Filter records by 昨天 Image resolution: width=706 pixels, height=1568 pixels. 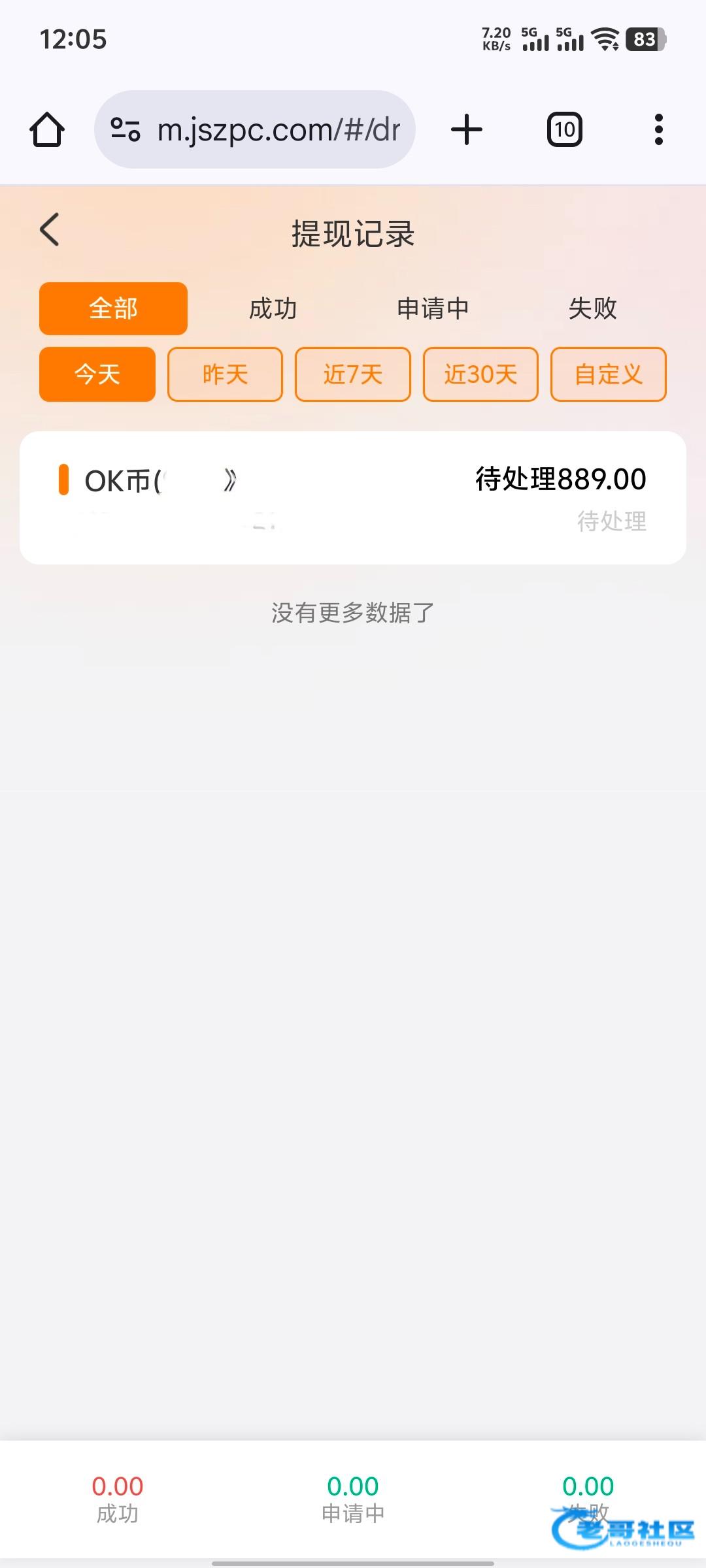(x=225, y=374)
